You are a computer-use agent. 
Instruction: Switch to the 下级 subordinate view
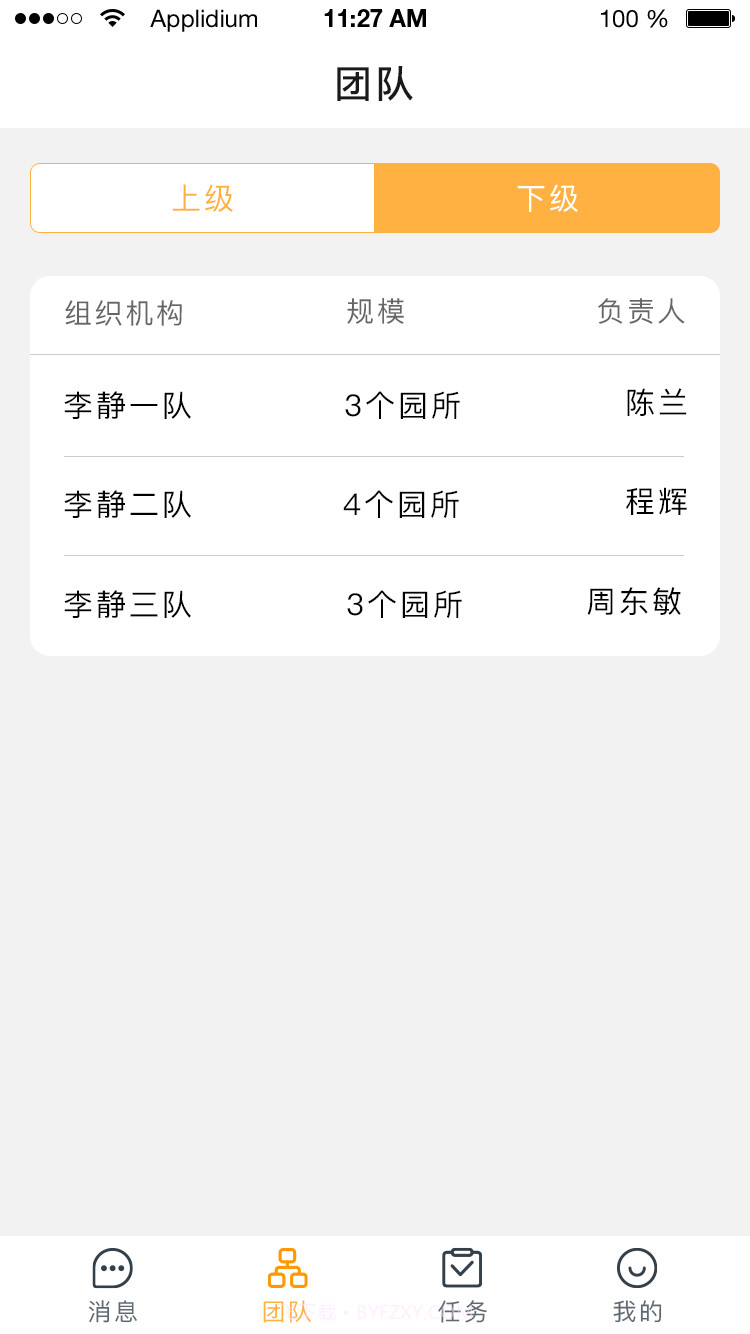(x=546, y=198)
